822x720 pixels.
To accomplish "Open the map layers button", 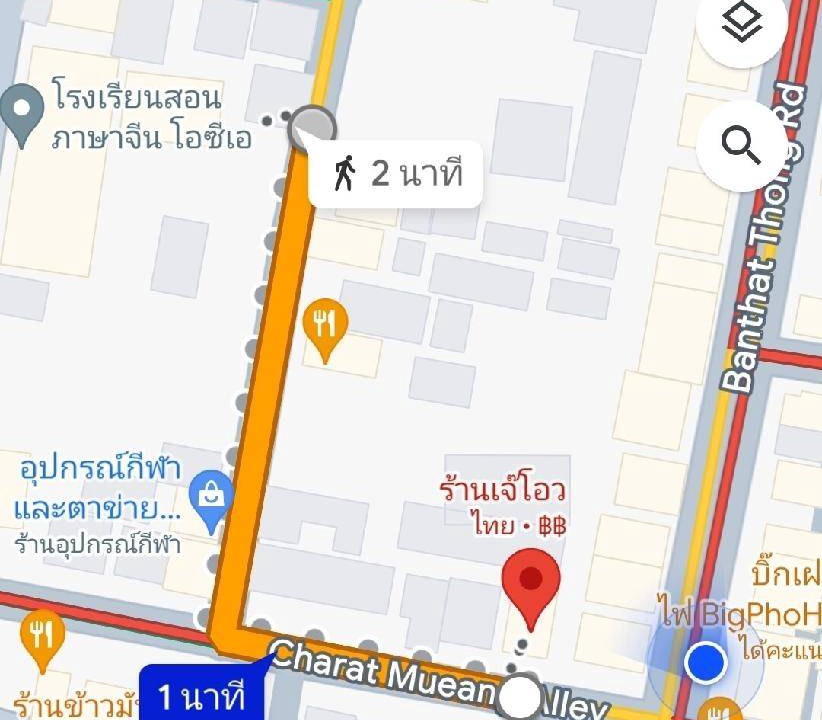I will click(x=741, y=26).
